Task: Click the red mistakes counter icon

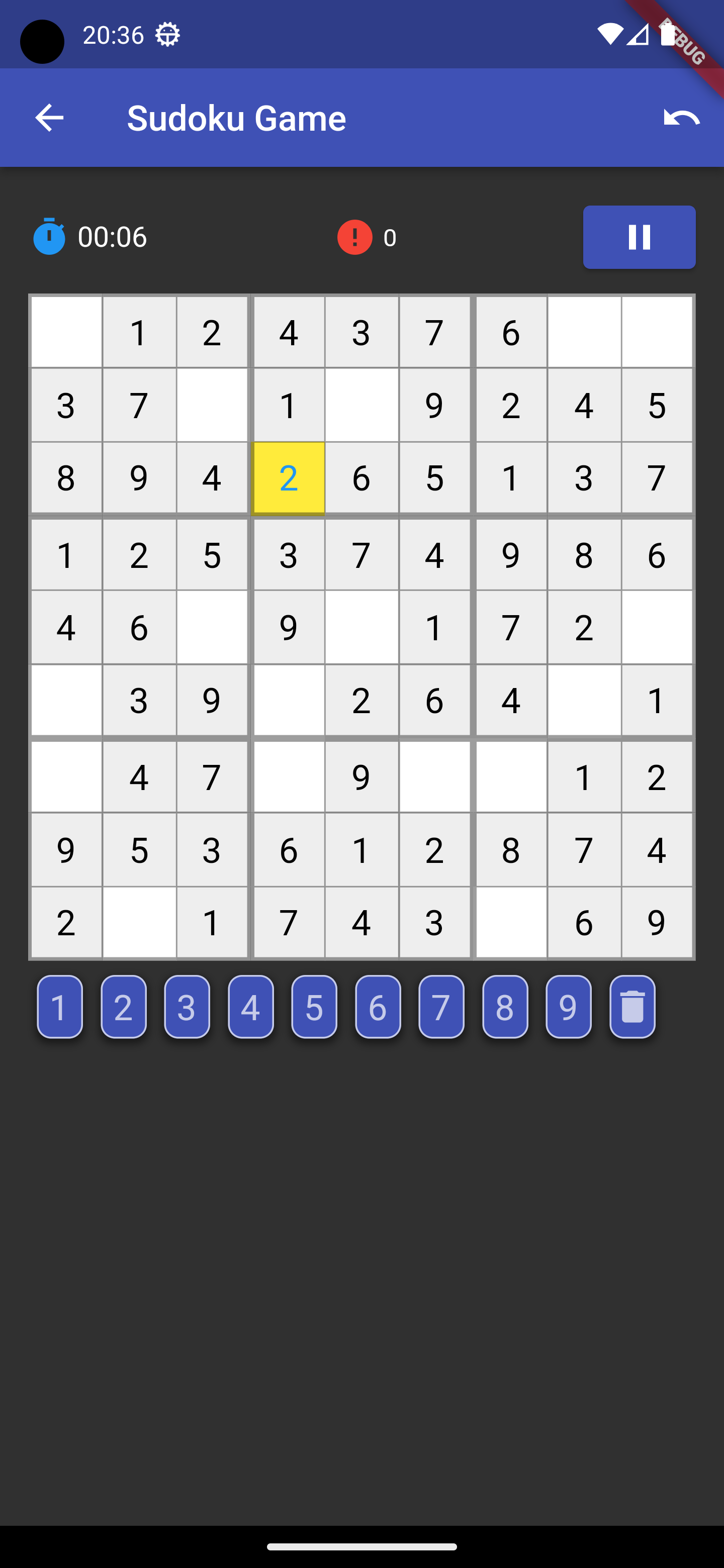Action: point(354,237)
